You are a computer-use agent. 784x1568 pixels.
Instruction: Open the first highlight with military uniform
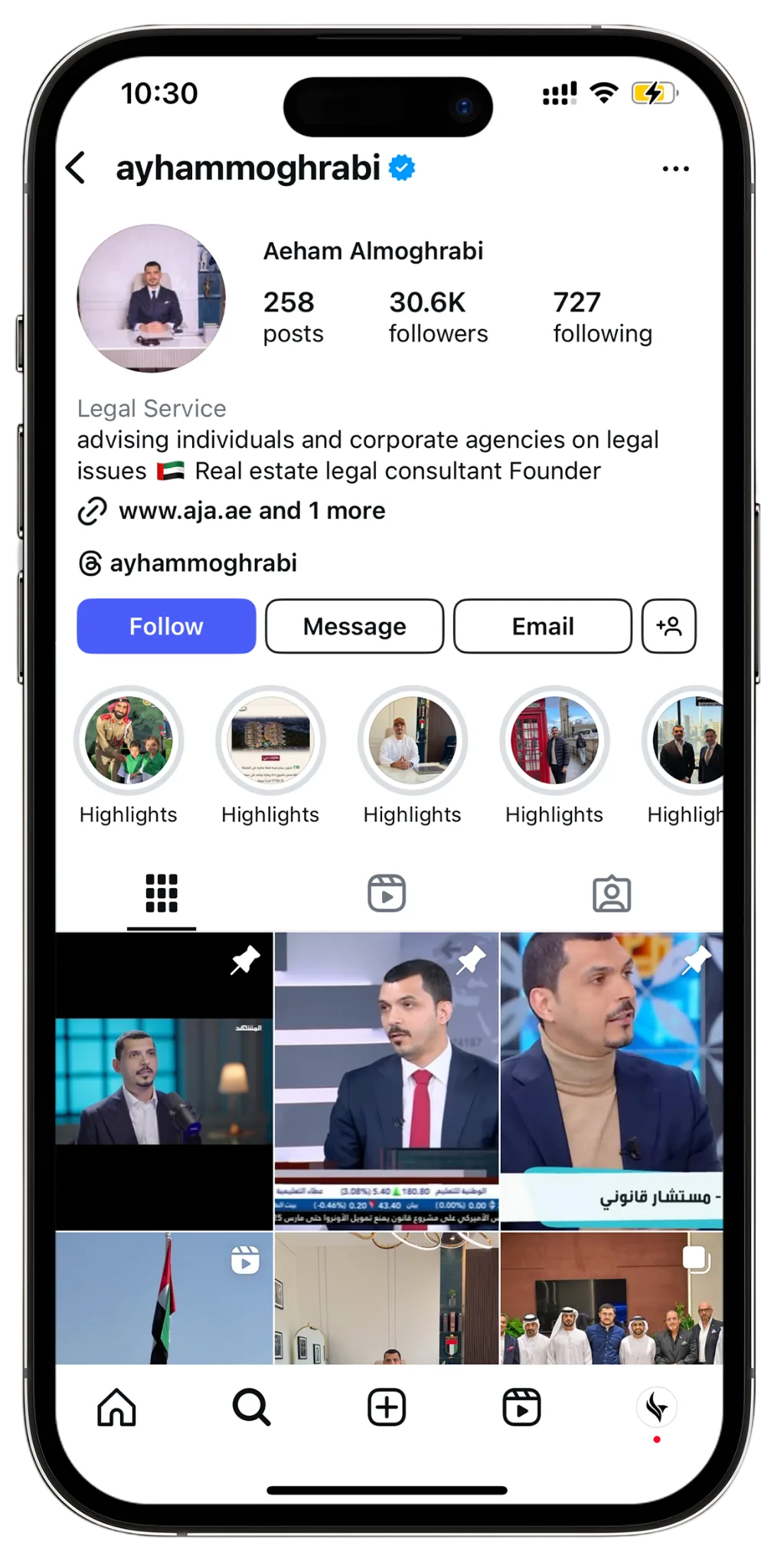point(129,741)
